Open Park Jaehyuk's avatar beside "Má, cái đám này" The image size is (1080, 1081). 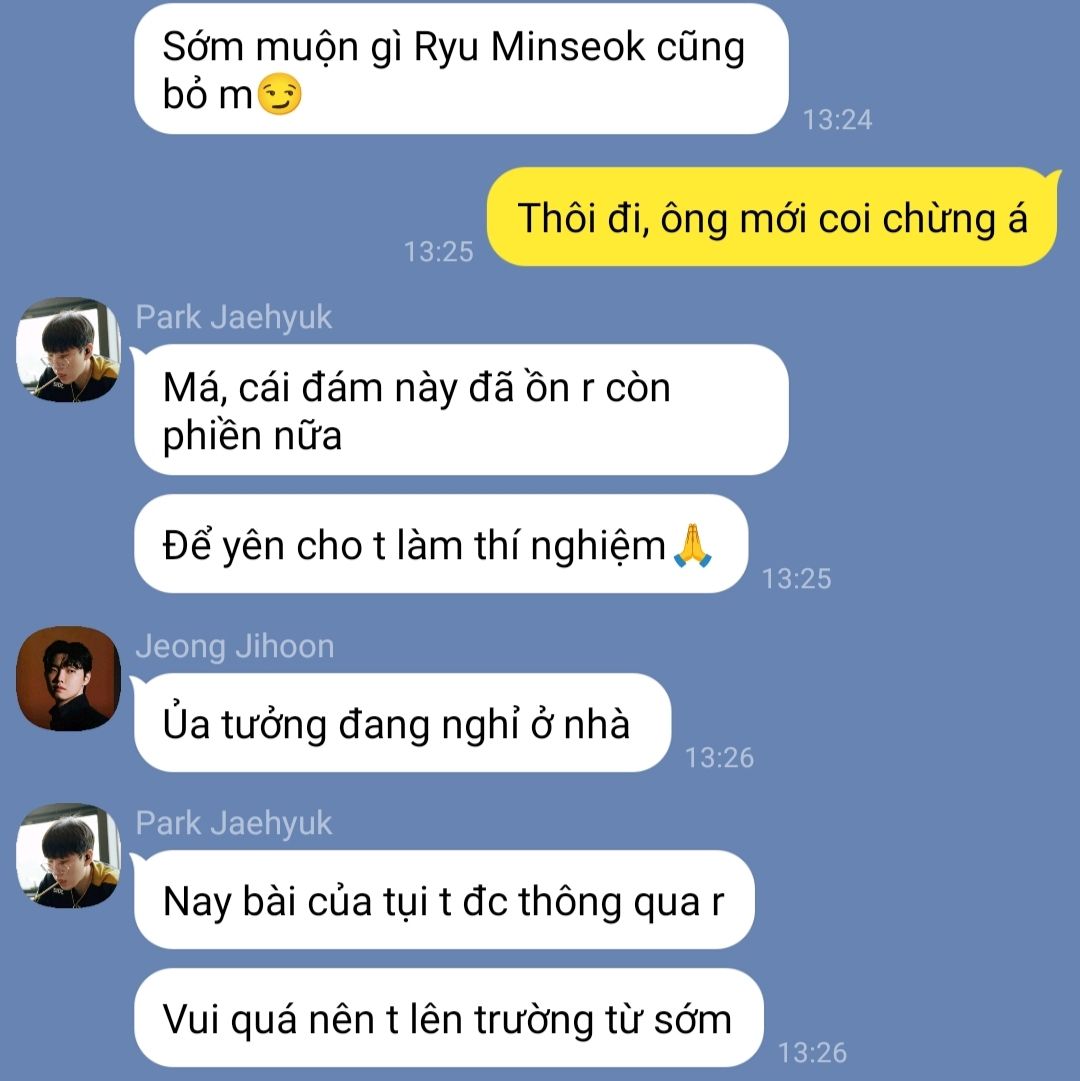coord(68,349)
